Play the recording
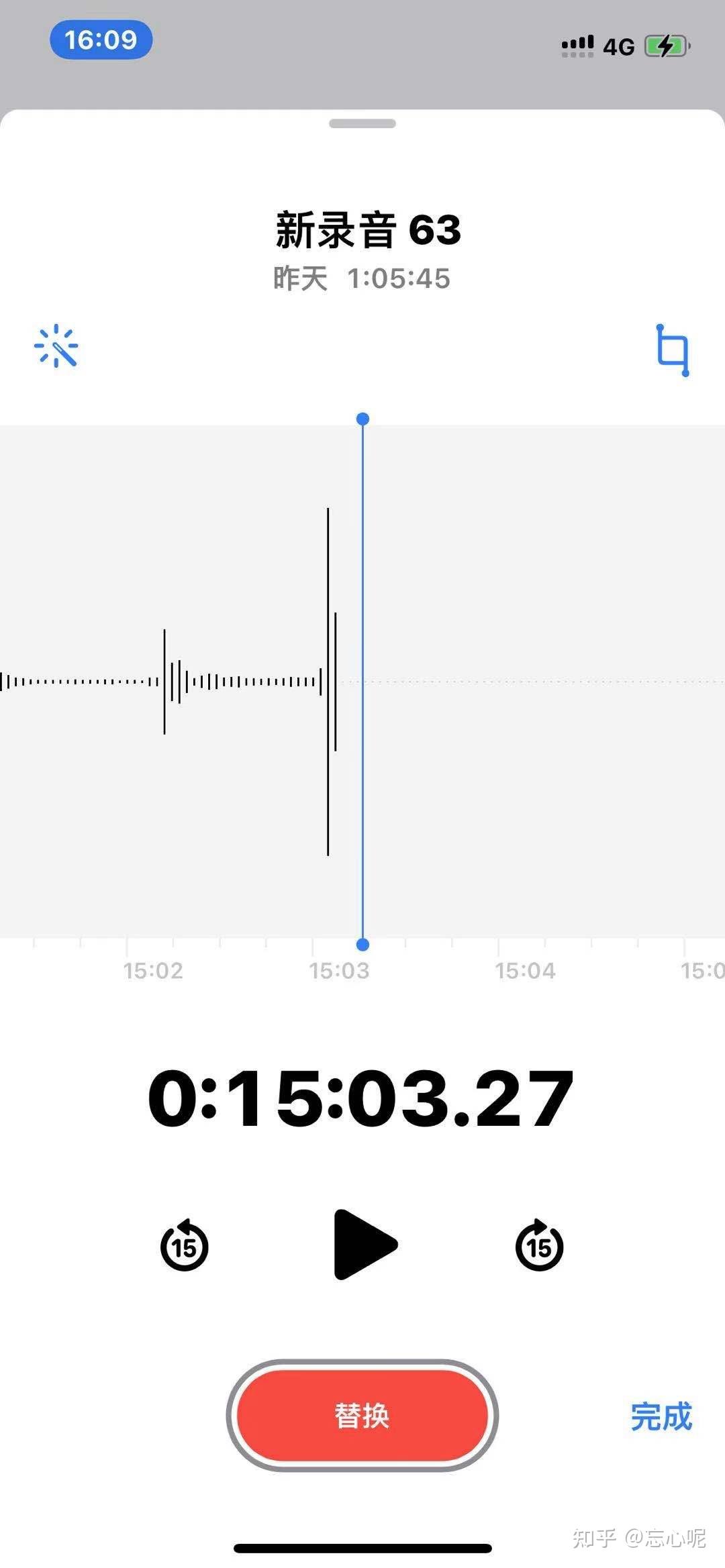This screenshot has height=1568, width=725. point(364,1245)
